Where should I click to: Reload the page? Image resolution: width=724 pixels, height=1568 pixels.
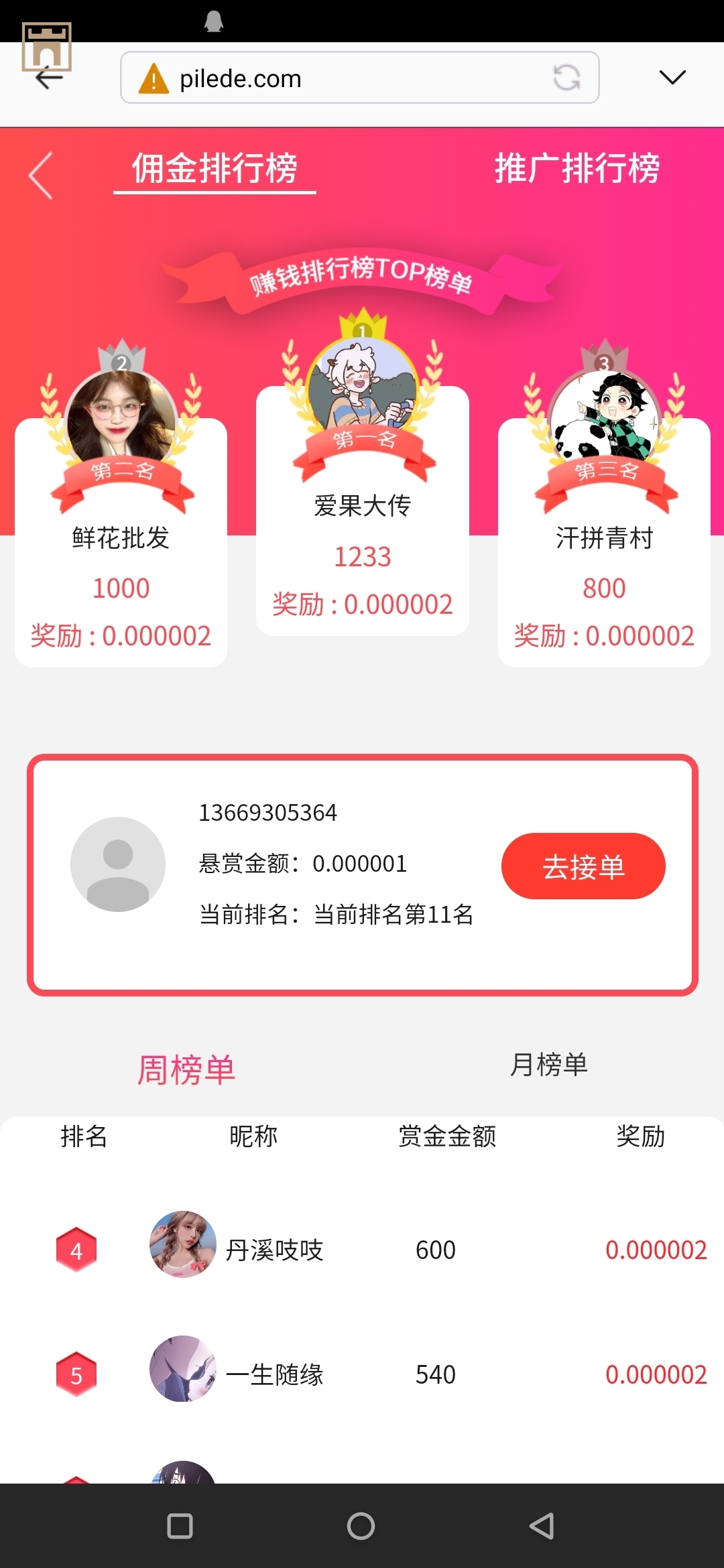coord(566,78)
